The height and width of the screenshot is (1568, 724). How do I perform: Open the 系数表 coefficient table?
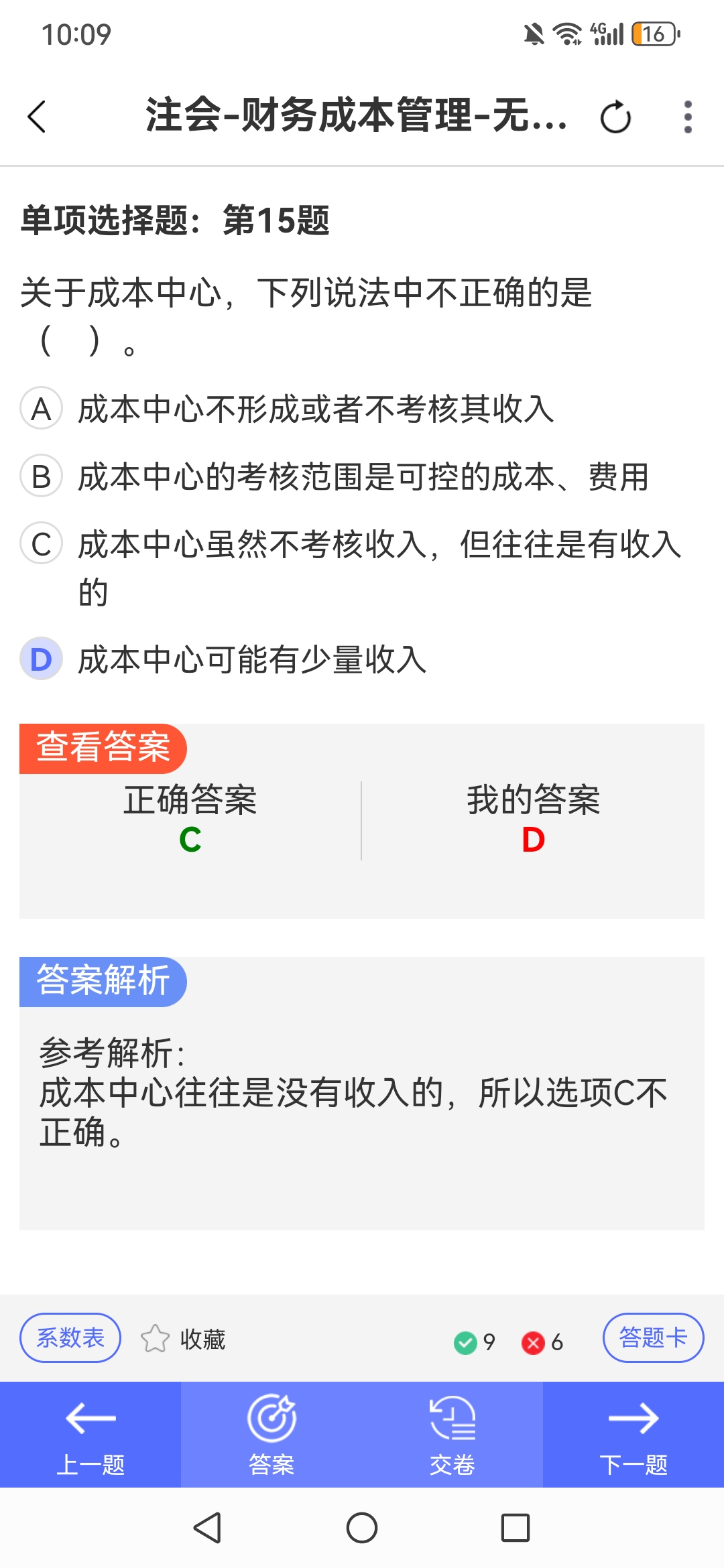(x=70, y=1337)
